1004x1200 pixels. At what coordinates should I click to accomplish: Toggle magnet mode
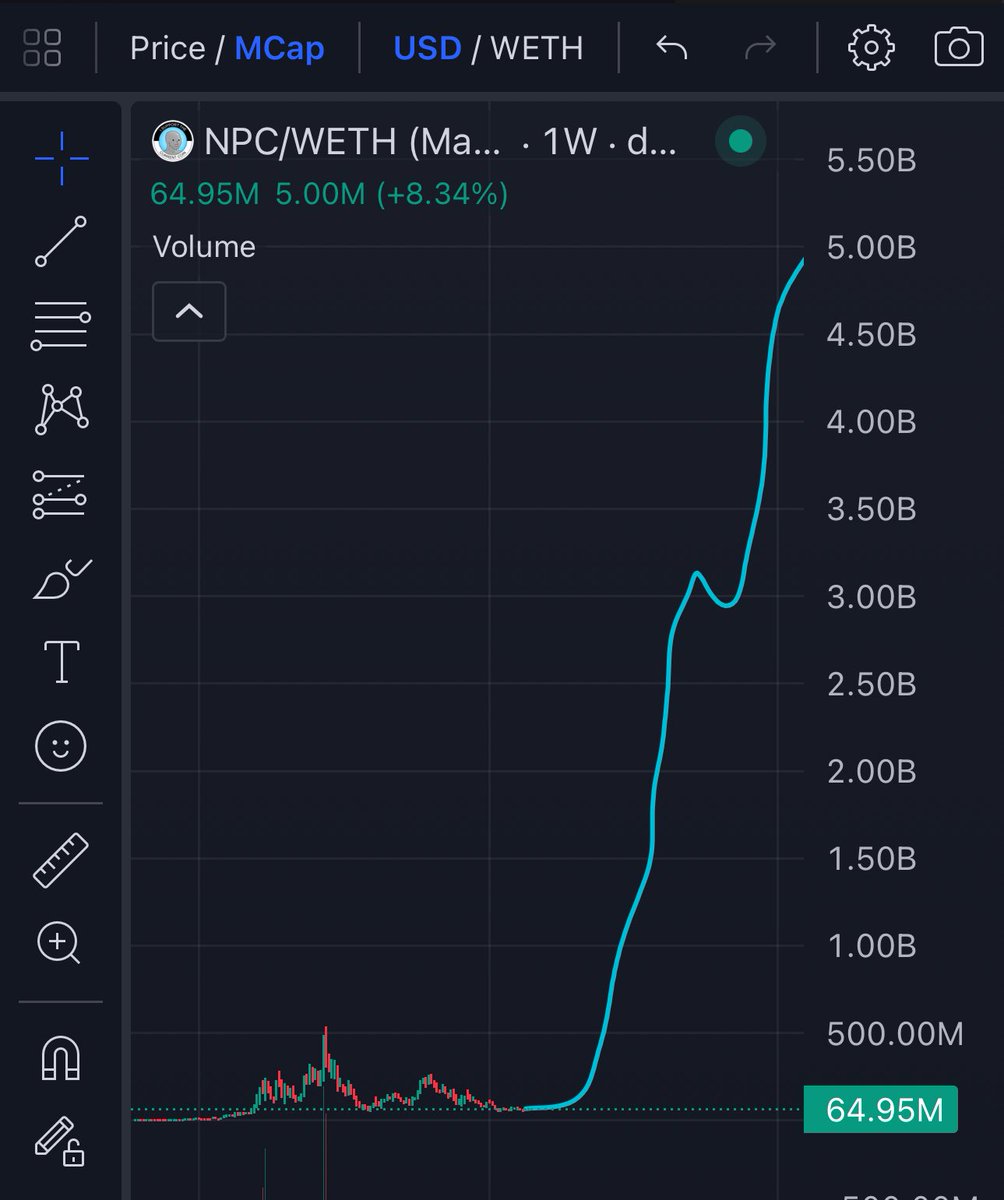click(61, 1057)
